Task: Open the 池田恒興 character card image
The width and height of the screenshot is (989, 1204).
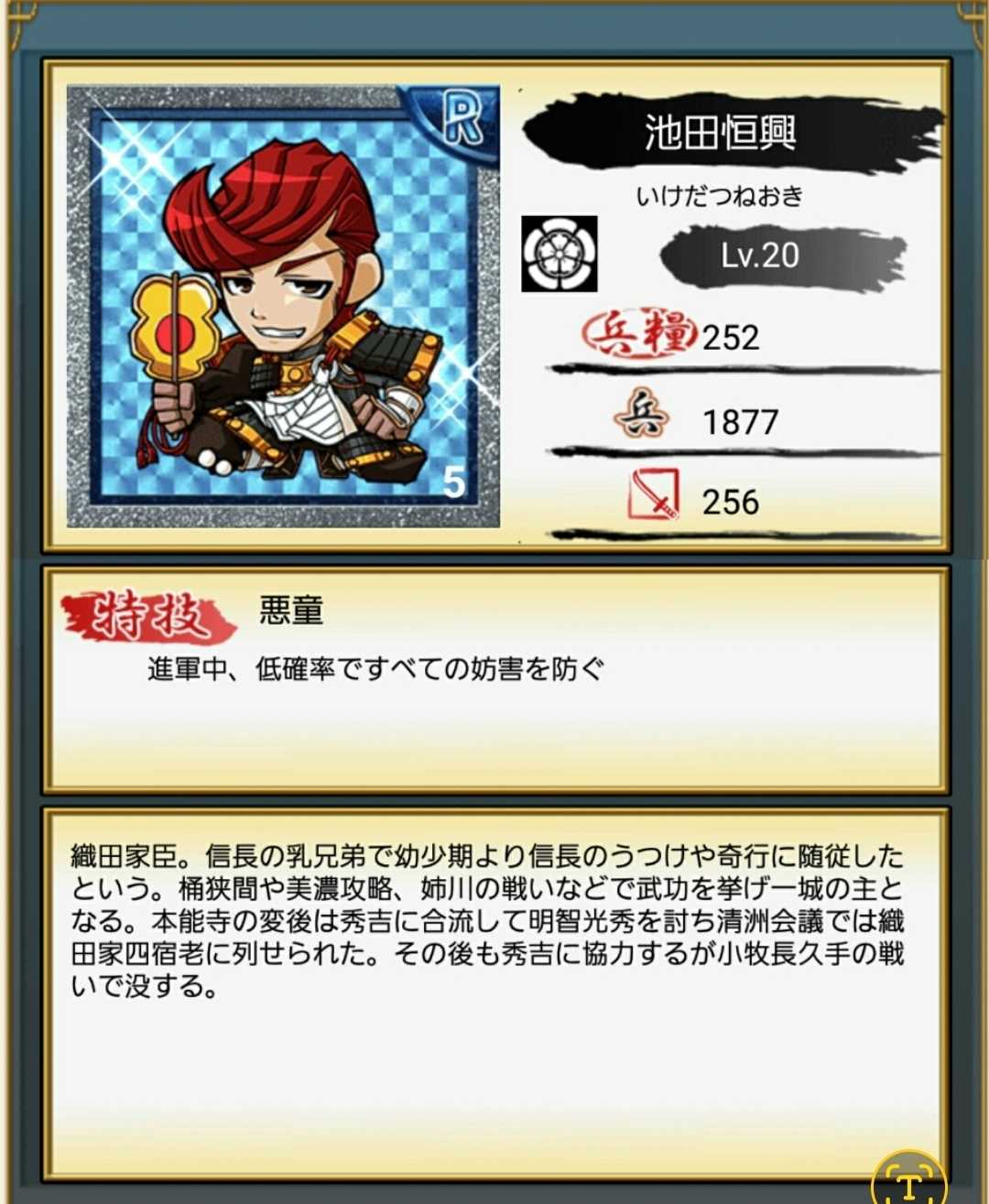Action: [x=283, y=306]
